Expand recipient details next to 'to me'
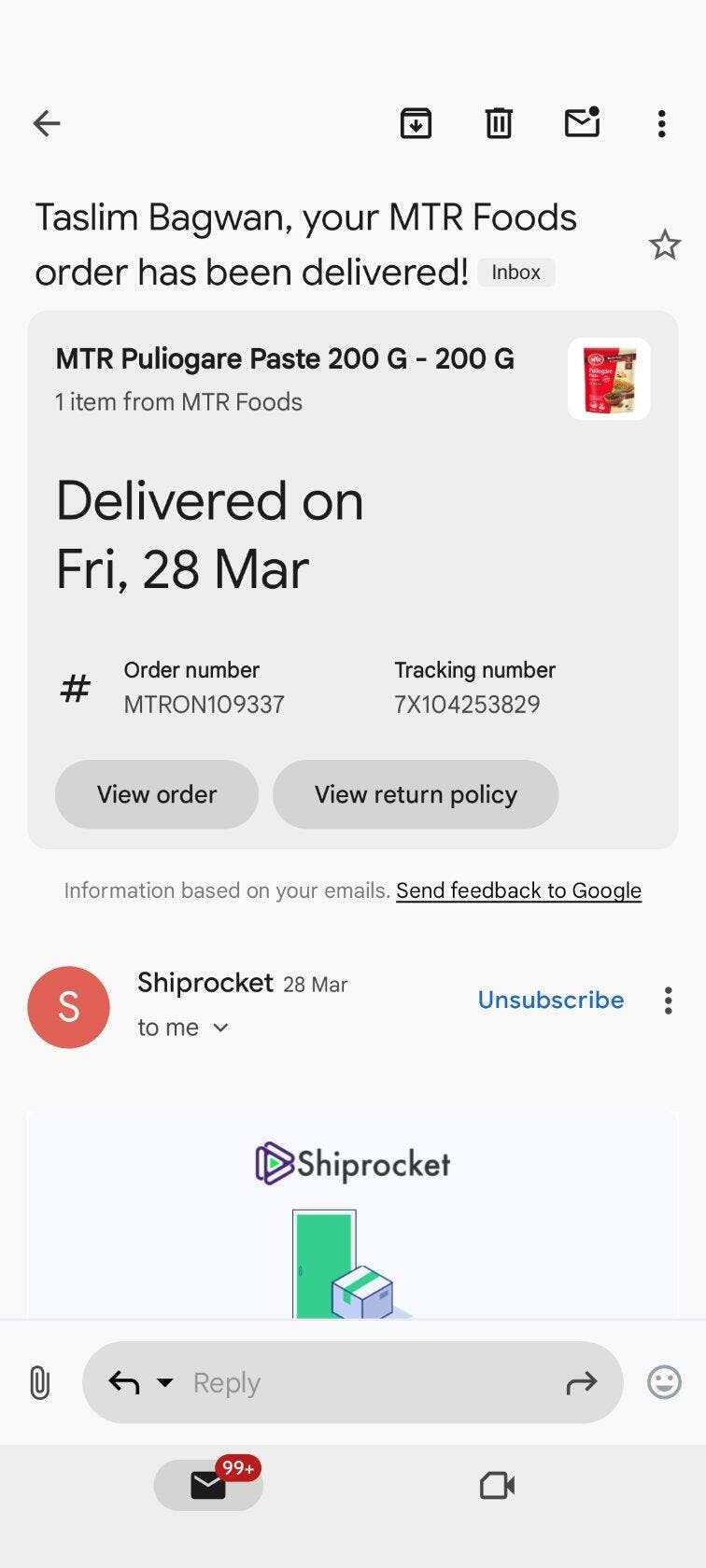706x1568 pixels. [220, 1028]
